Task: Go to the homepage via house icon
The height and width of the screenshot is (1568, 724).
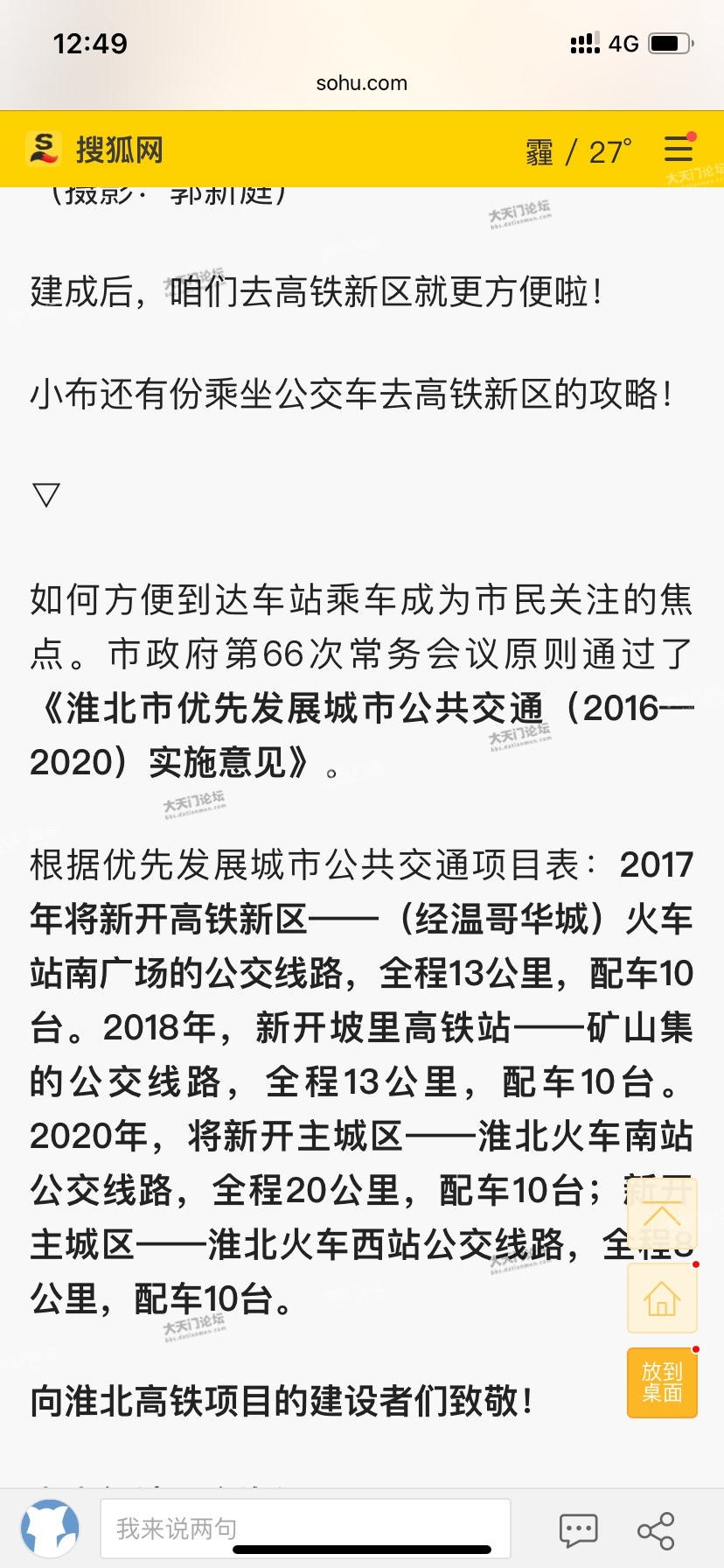Action: point(662,1298)
